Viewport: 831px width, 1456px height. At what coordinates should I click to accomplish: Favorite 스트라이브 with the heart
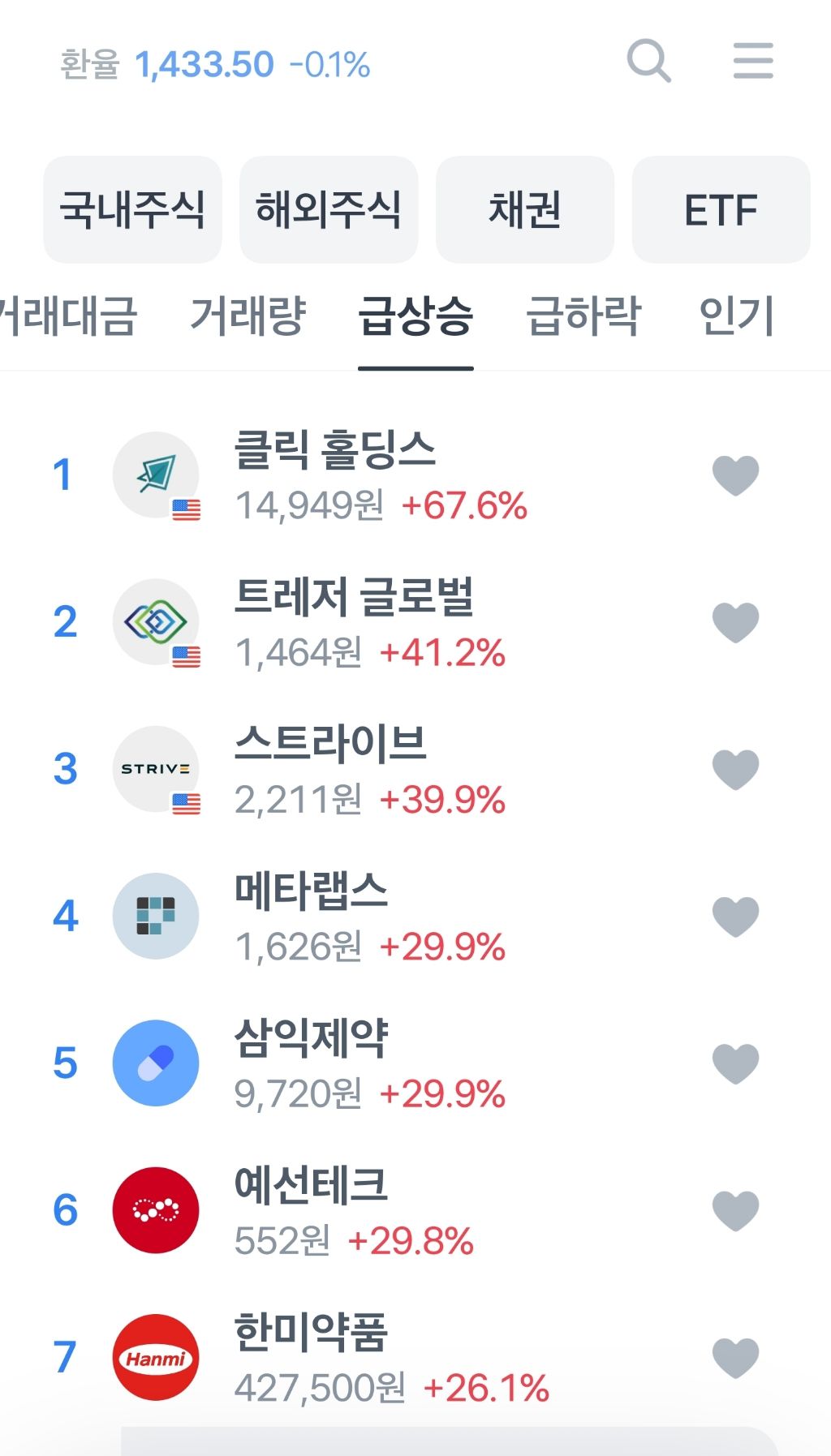(735, 769)
